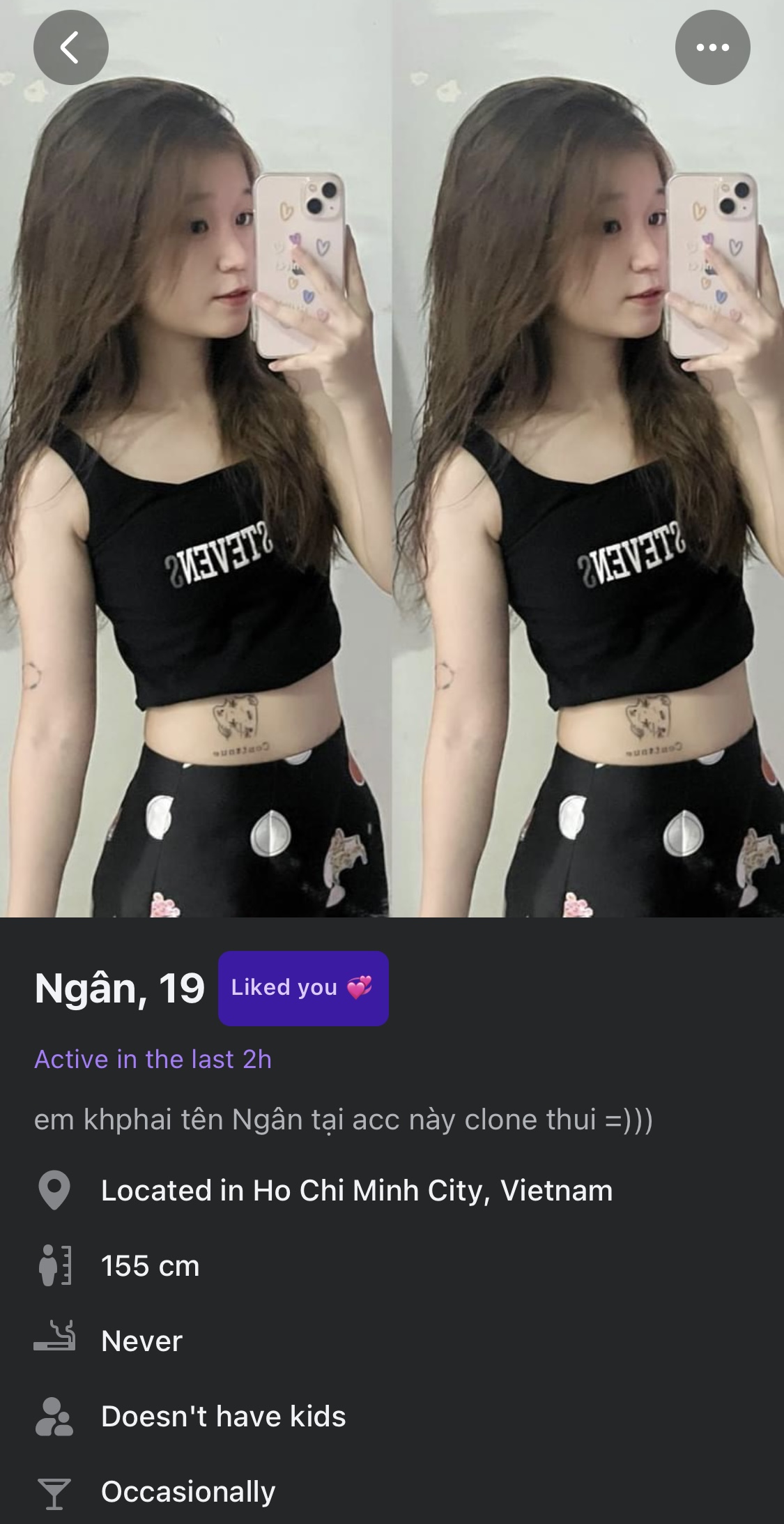784x1524 pixels.
Task: Open Ngân's profile photo
Action: [392, 488]
